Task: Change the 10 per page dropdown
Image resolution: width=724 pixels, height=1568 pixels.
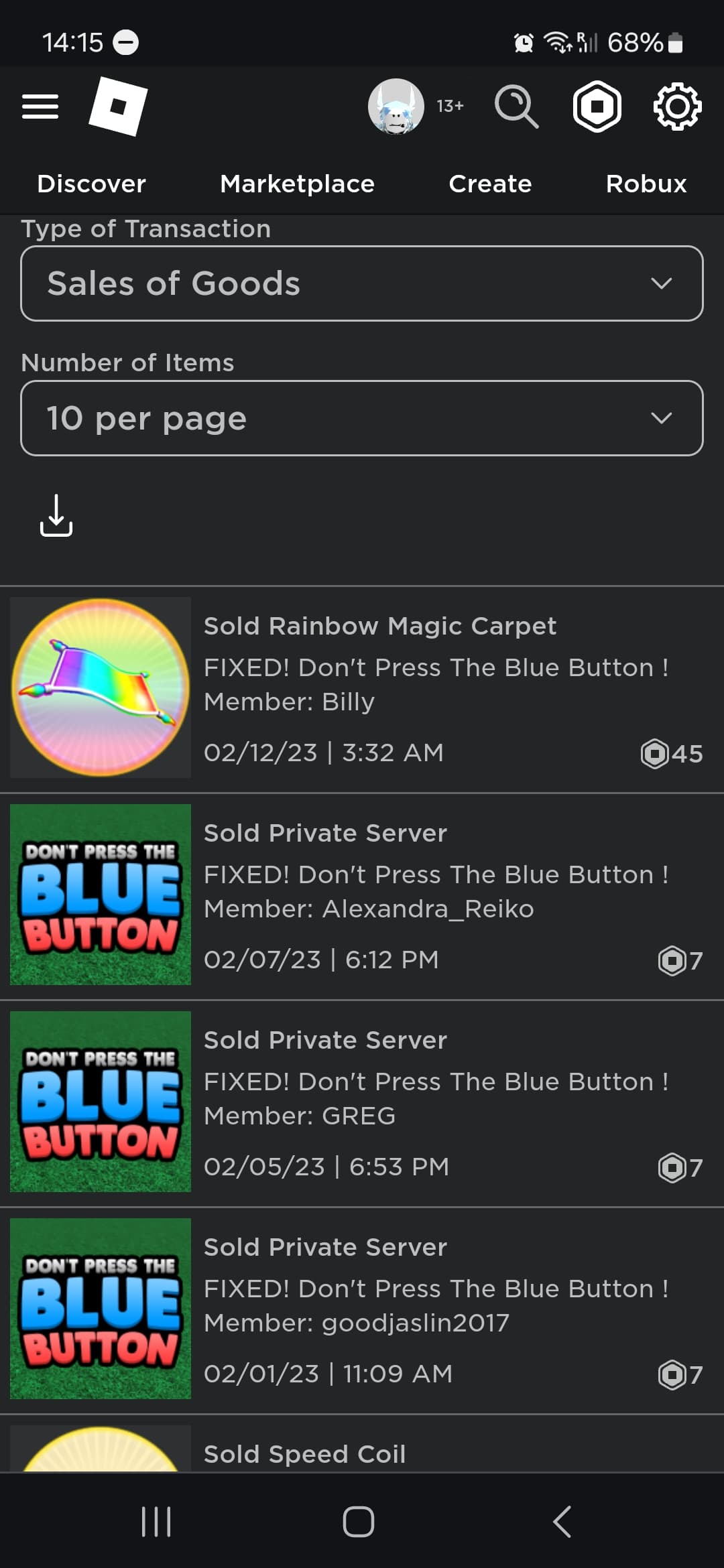Action: [362, 418]
